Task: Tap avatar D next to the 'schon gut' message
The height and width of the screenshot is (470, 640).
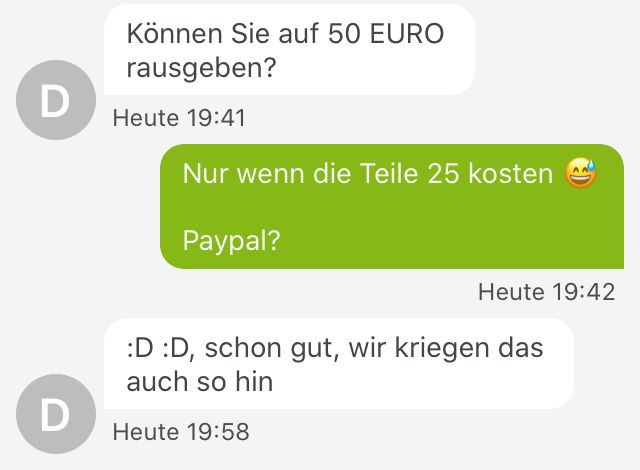Action: pos(57,413)
